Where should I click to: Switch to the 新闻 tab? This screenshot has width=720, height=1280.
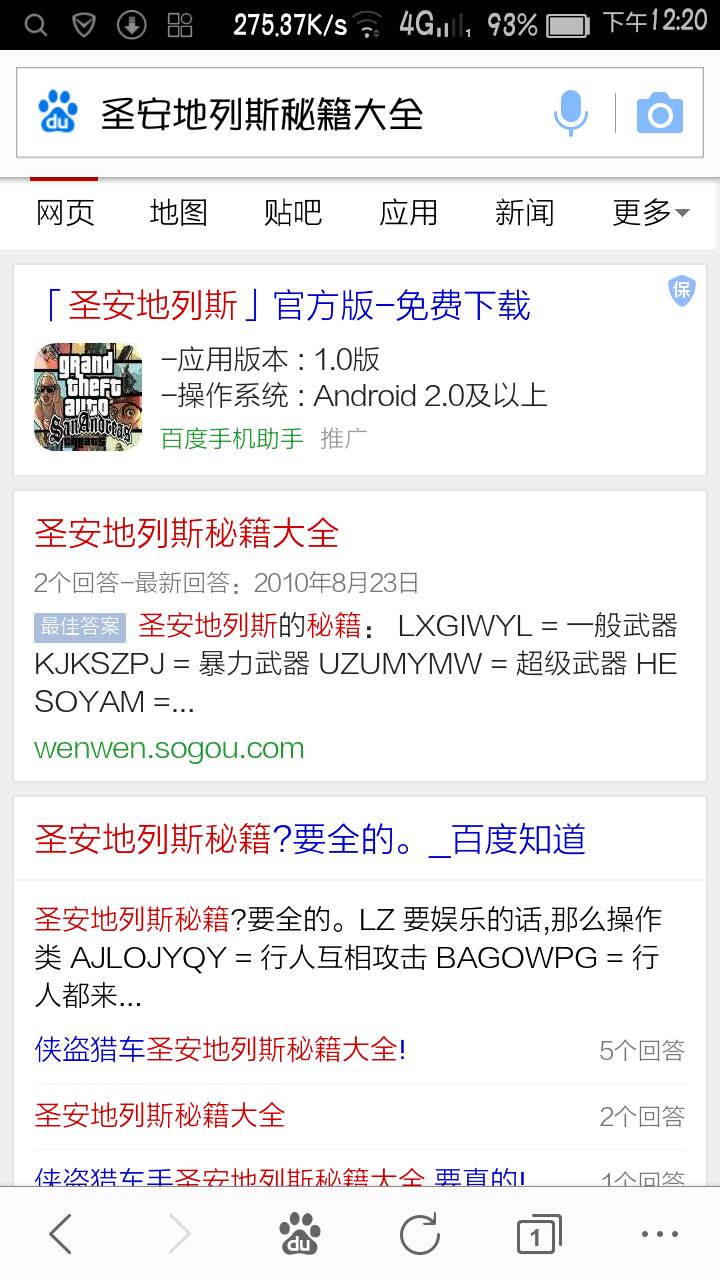[x=524, y=212]
